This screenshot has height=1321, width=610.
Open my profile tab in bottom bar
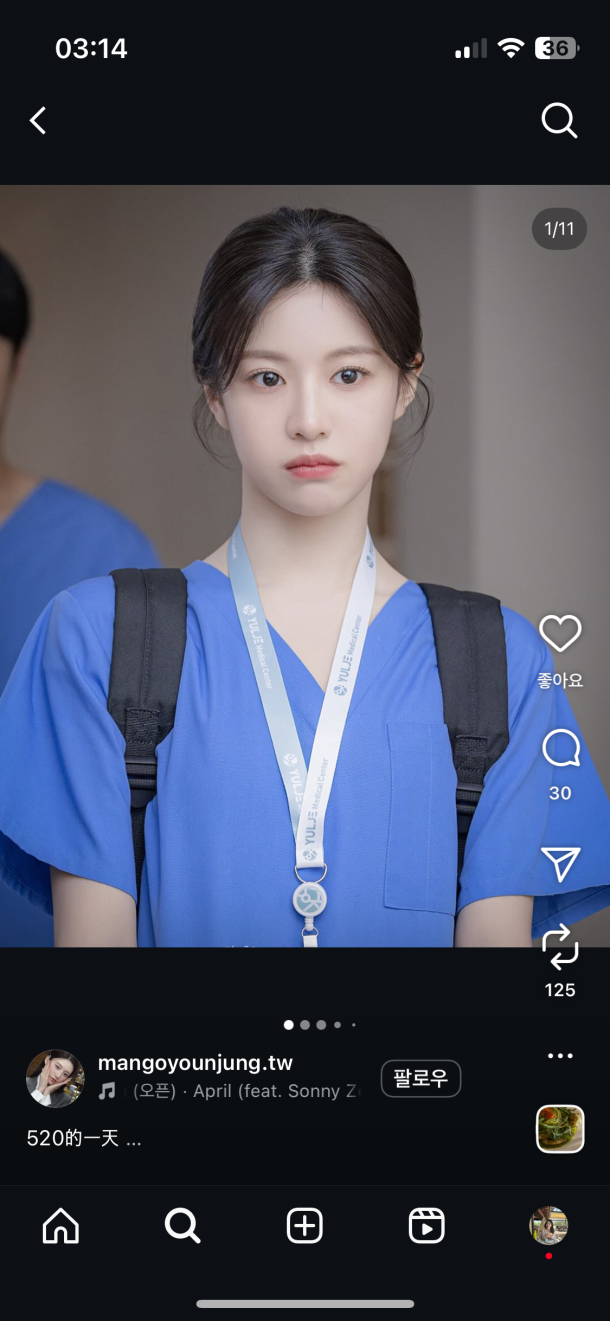[x=548, y=1225]
